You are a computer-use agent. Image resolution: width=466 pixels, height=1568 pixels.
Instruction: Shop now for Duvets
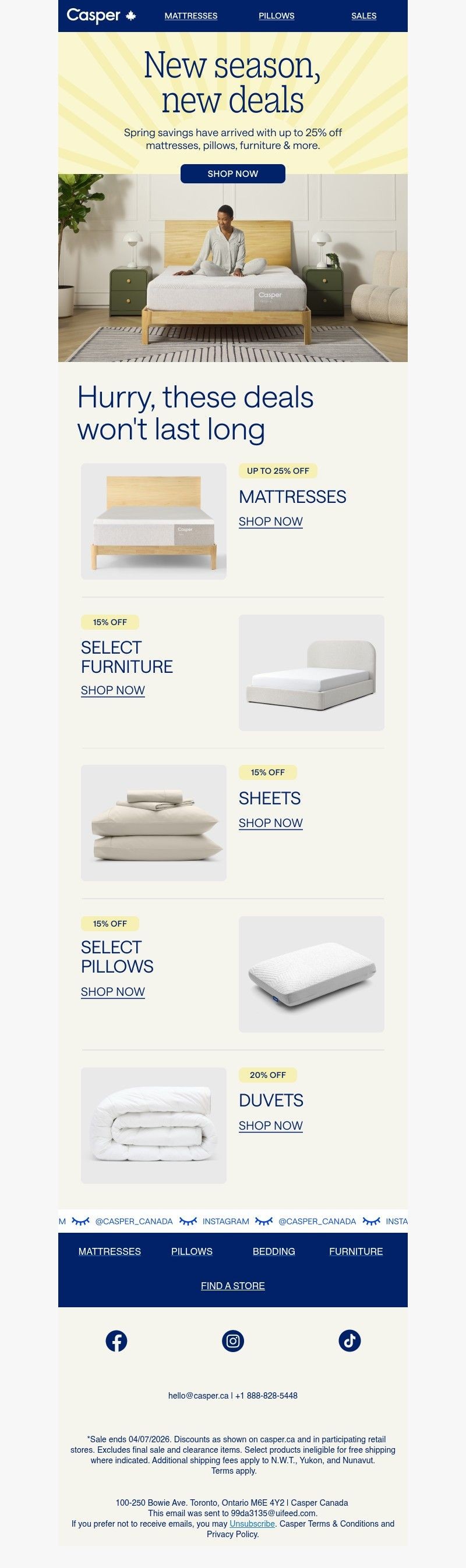coord(270,1126)
